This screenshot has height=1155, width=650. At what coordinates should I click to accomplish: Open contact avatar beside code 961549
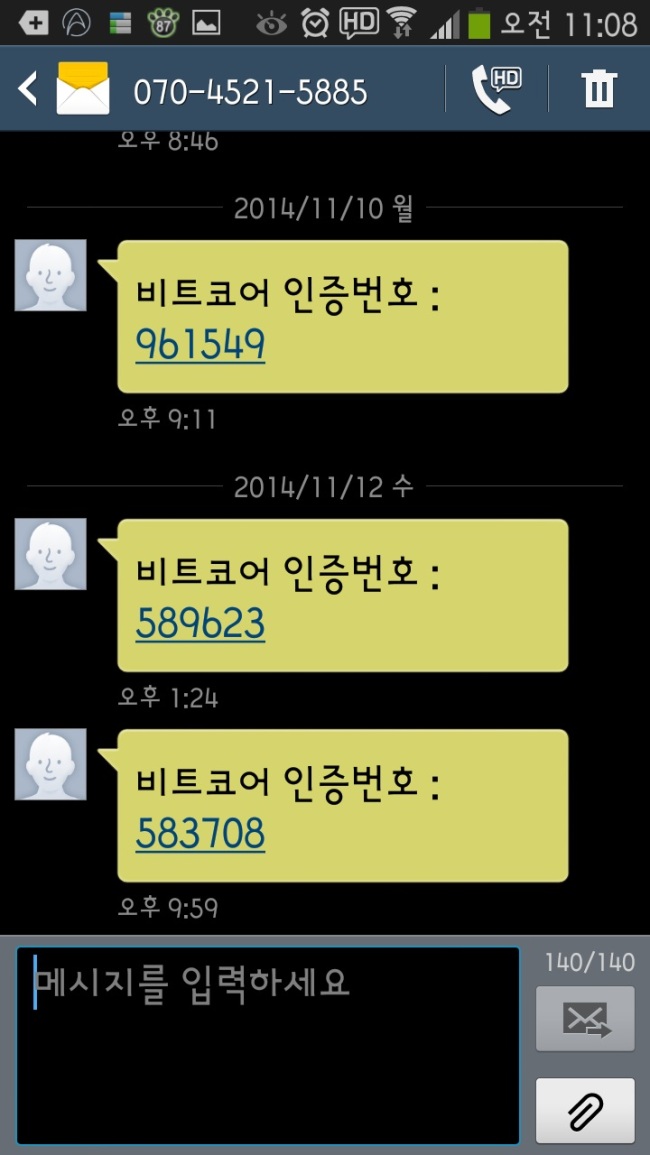pyautogui.click(x=51, y=275)
